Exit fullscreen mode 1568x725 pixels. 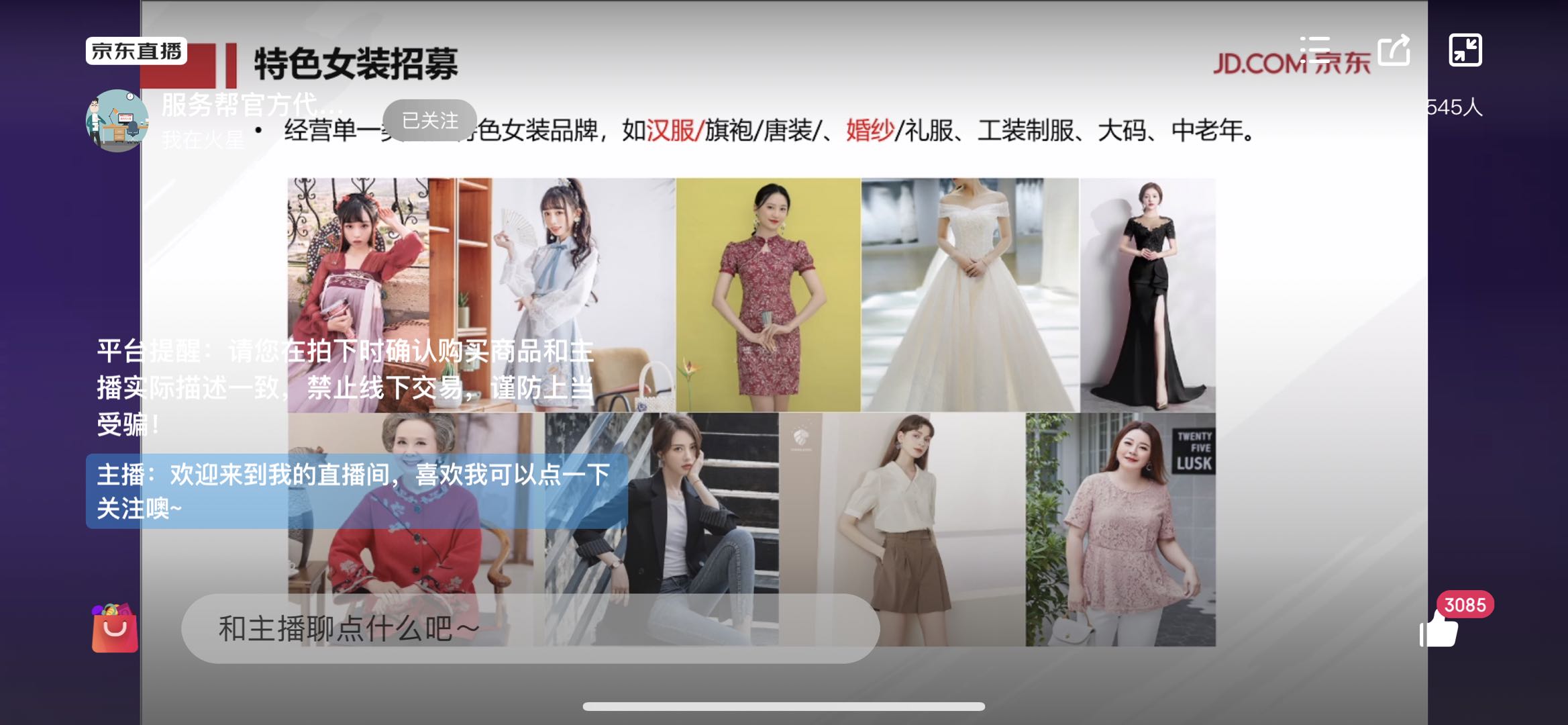pos(1465,50)
